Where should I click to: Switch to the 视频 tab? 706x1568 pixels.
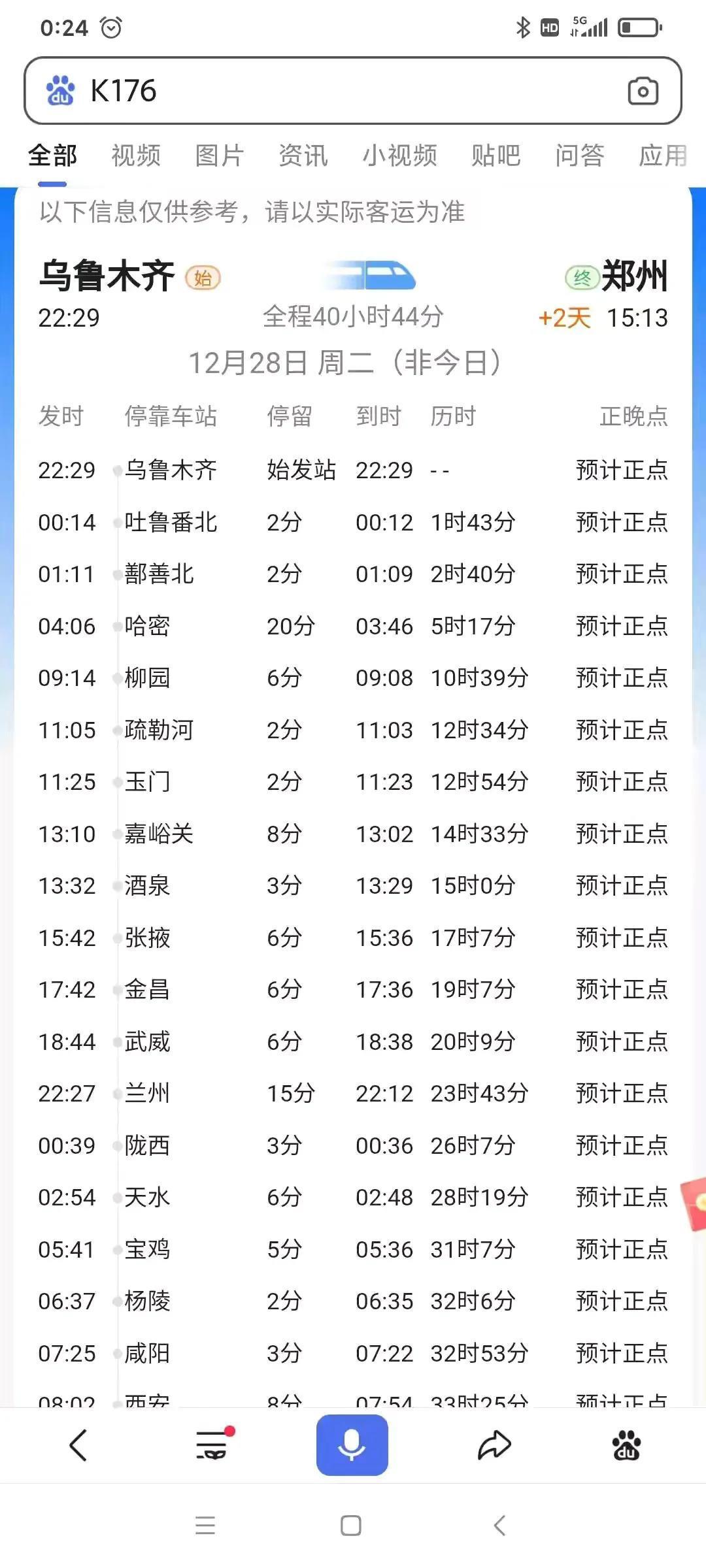pyautogui.click(x=136, y=155)
